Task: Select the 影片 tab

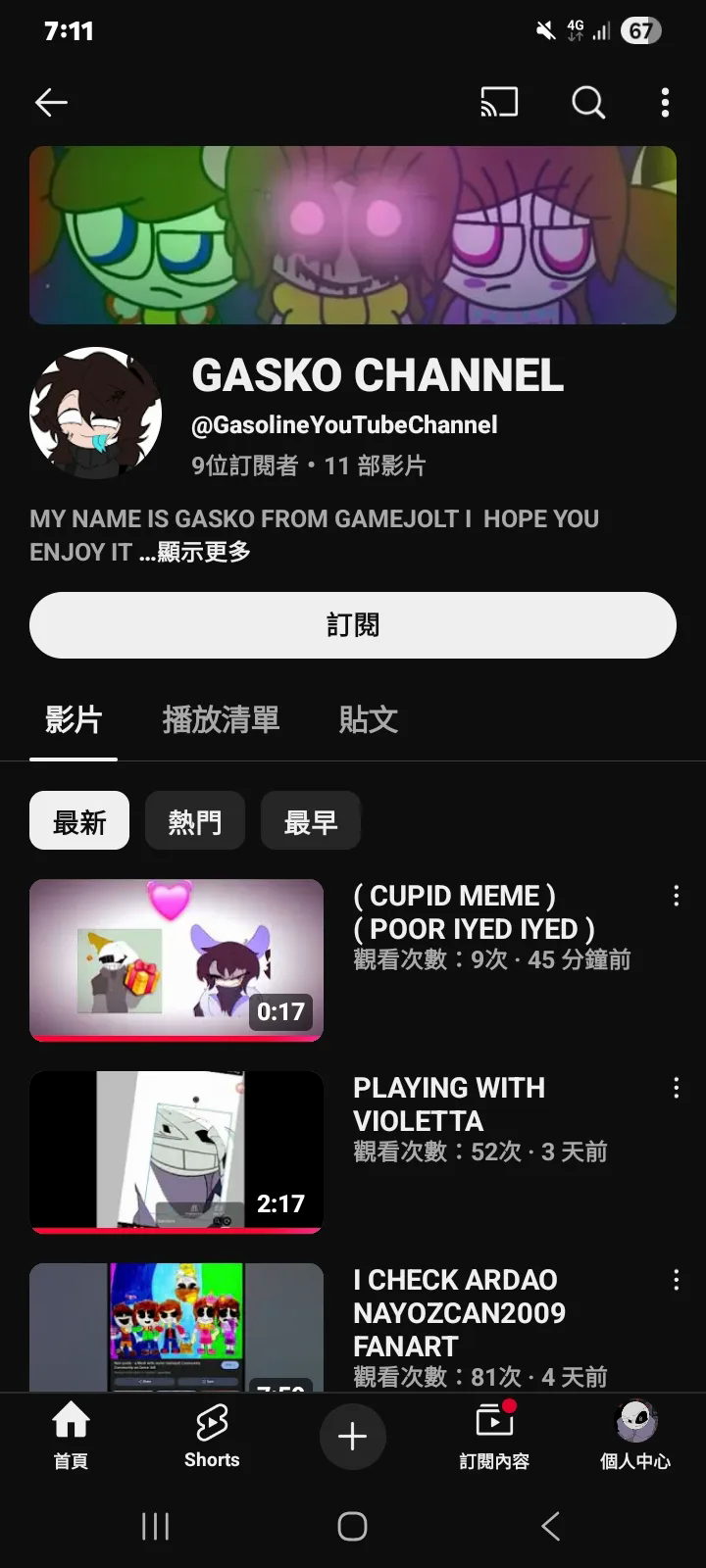Action: coord(74,720)
